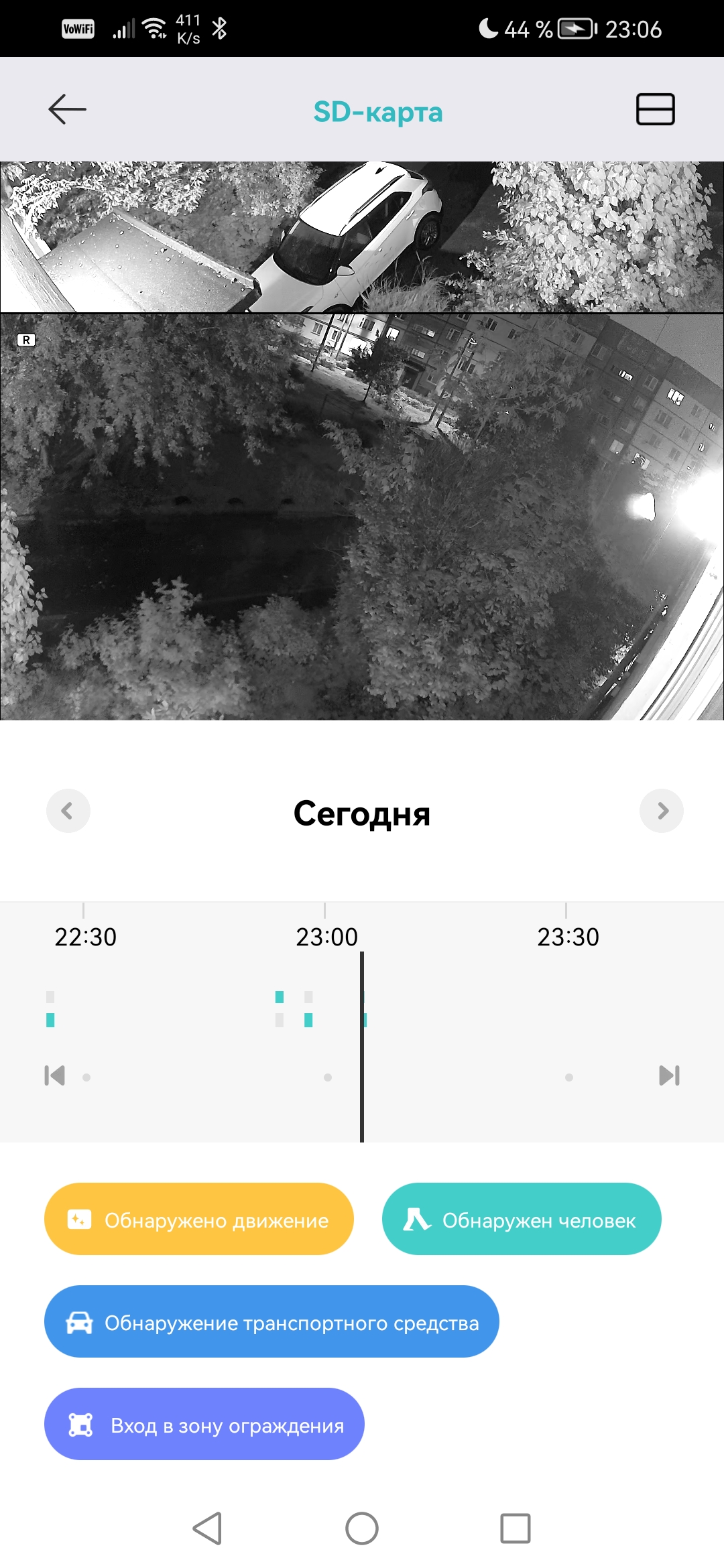Image resolution: width=724 pixels, height=1568 pixels.
Task: Toggle the Вход в зону ограждения filter
Action: [204, 1424]
